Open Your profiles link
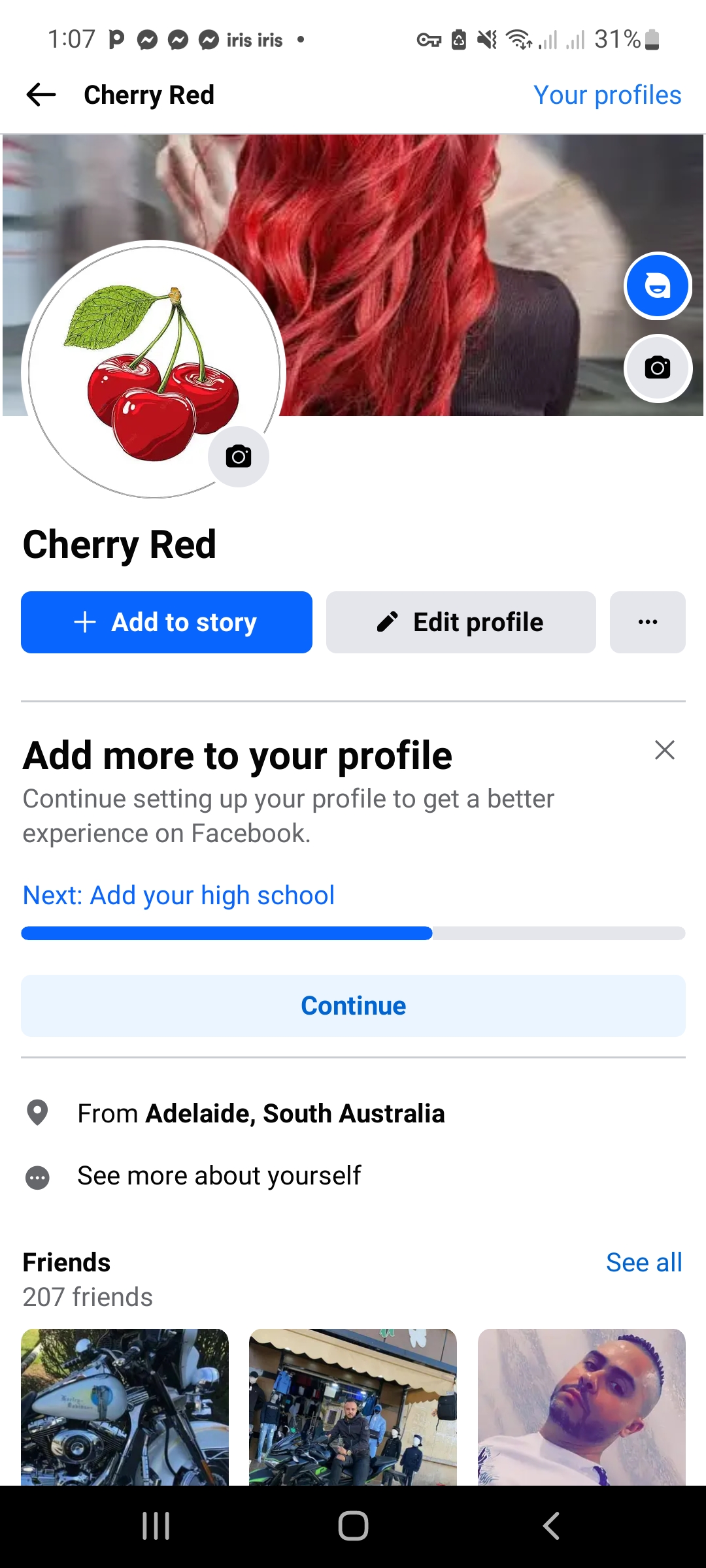This screenshot has height=1568, width=706. (607, 95)
